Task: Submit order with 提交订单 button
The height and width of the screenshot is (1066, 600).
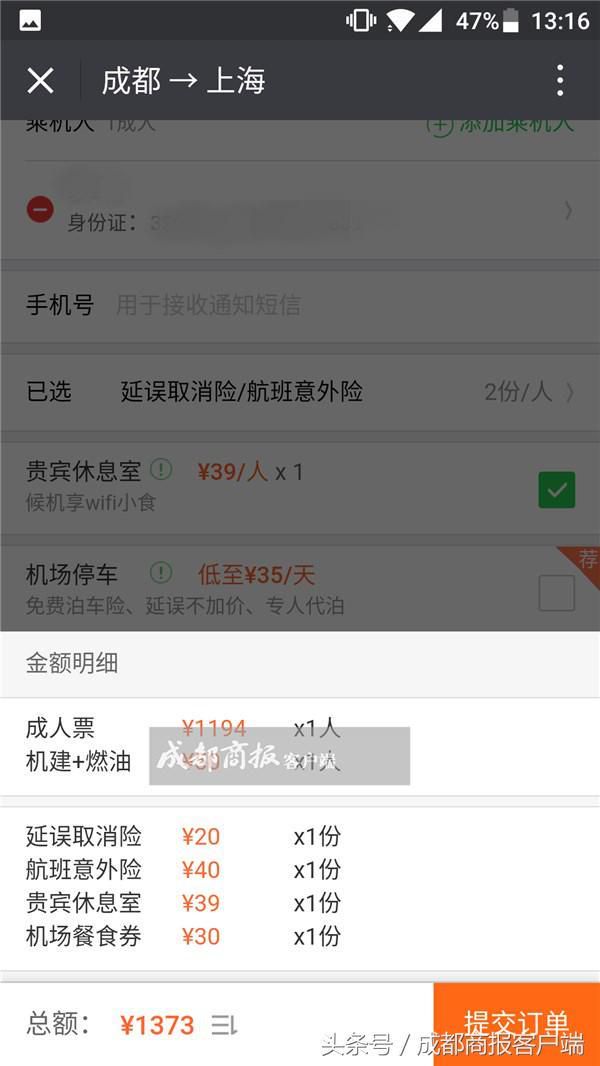Action: click(516, 1024)
